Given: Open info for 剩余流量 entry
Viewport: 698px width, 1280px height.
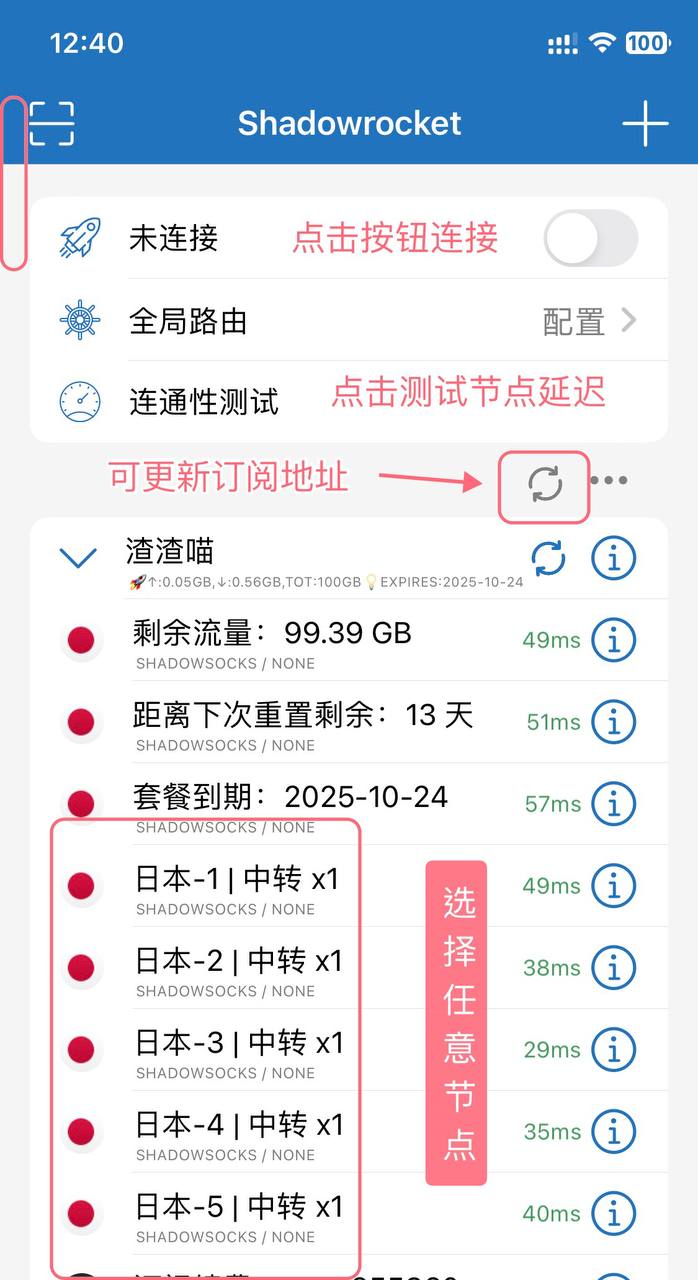Looking at the screenshot, I should click(x=614, y=640).
